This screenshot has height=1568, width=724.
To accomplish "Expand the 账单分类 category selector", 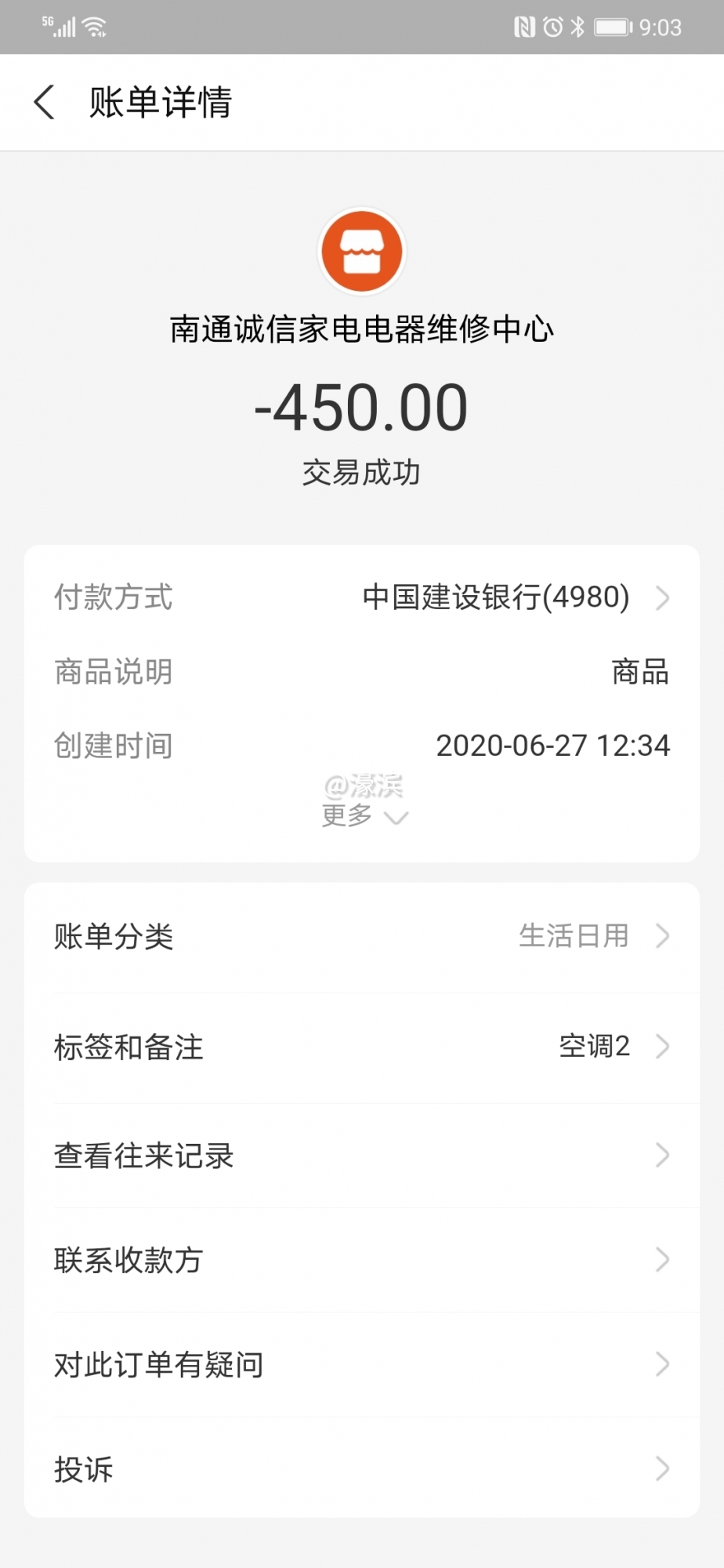I will point(663,936).
